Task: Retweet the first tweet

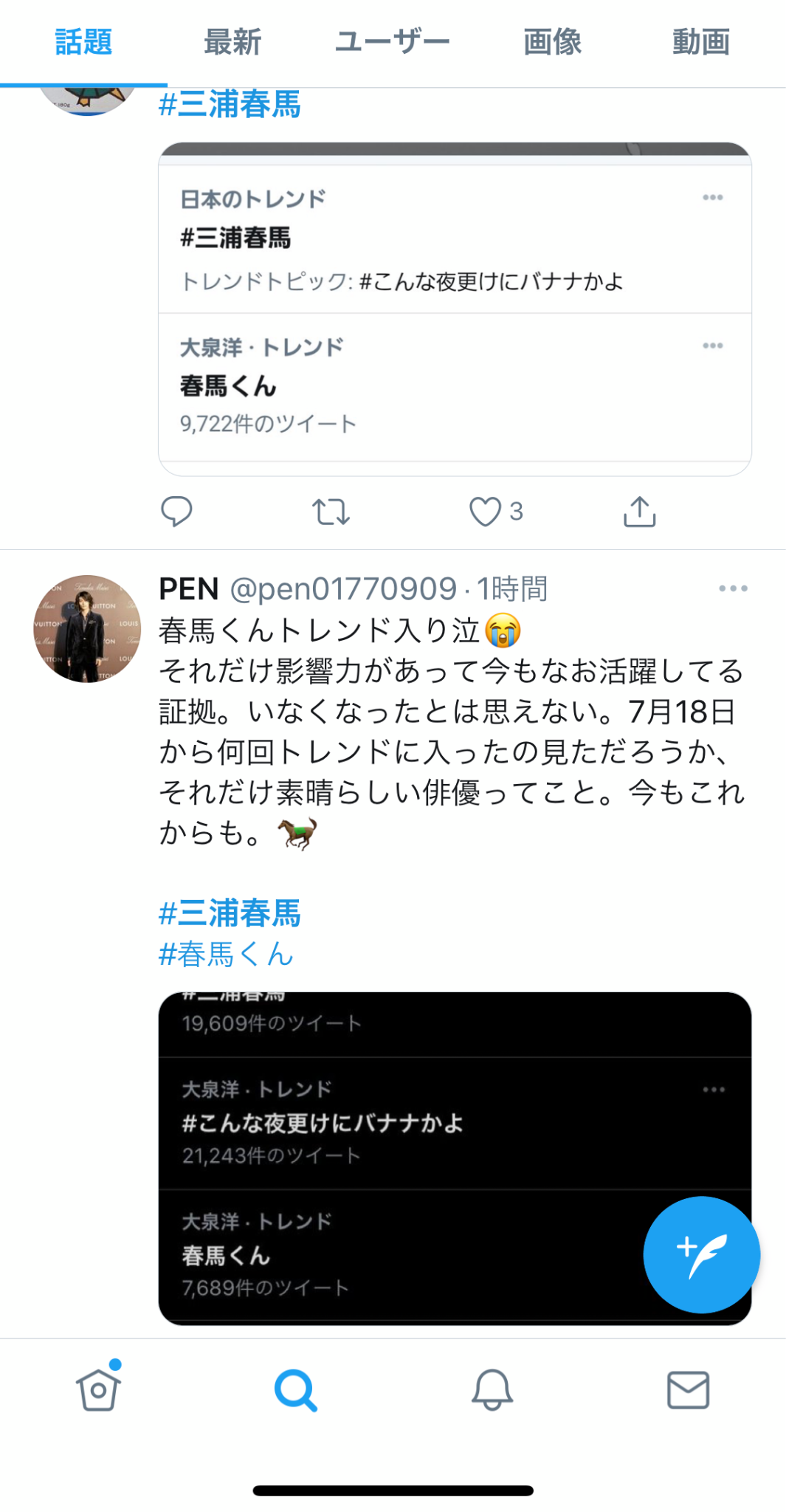Action: 331,511
